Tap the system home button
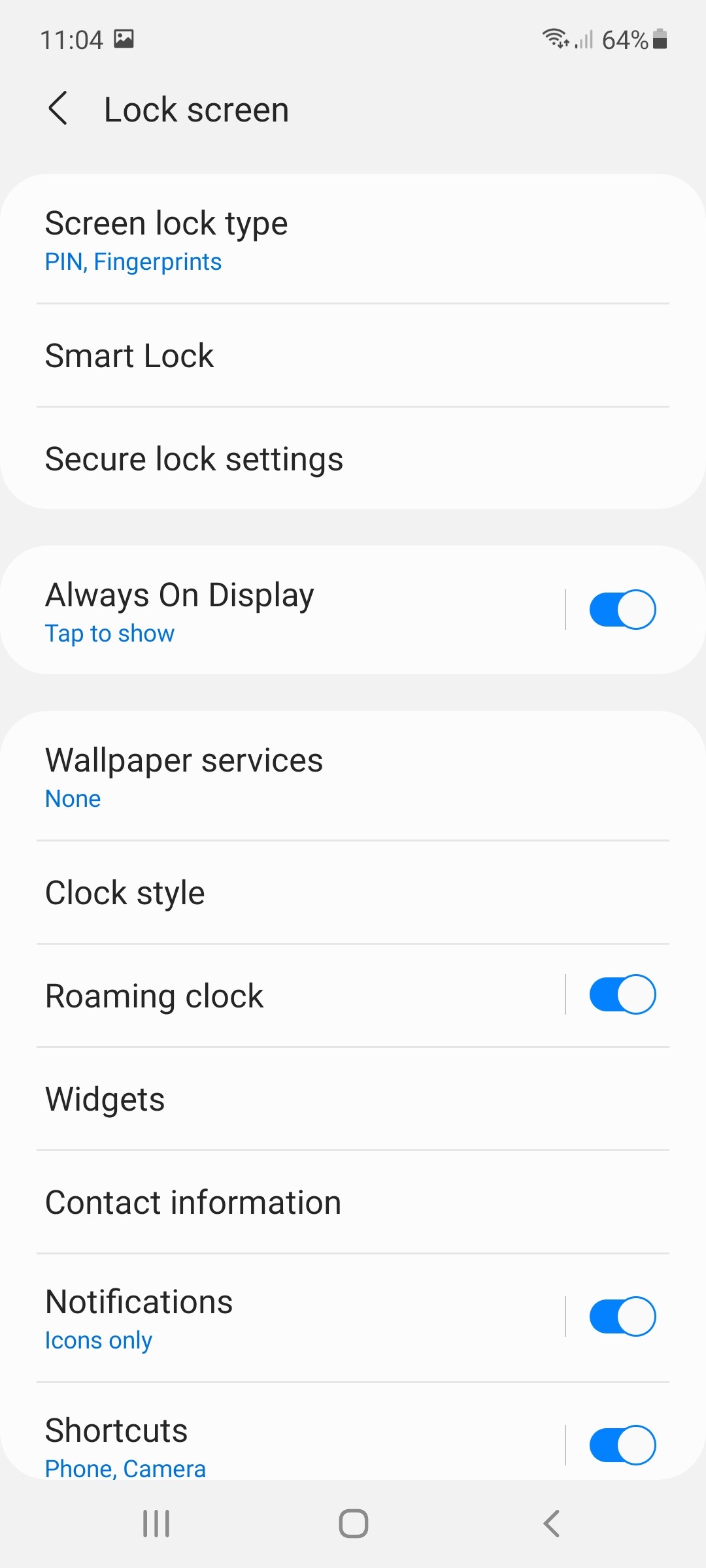 (x=353, y=1524)
